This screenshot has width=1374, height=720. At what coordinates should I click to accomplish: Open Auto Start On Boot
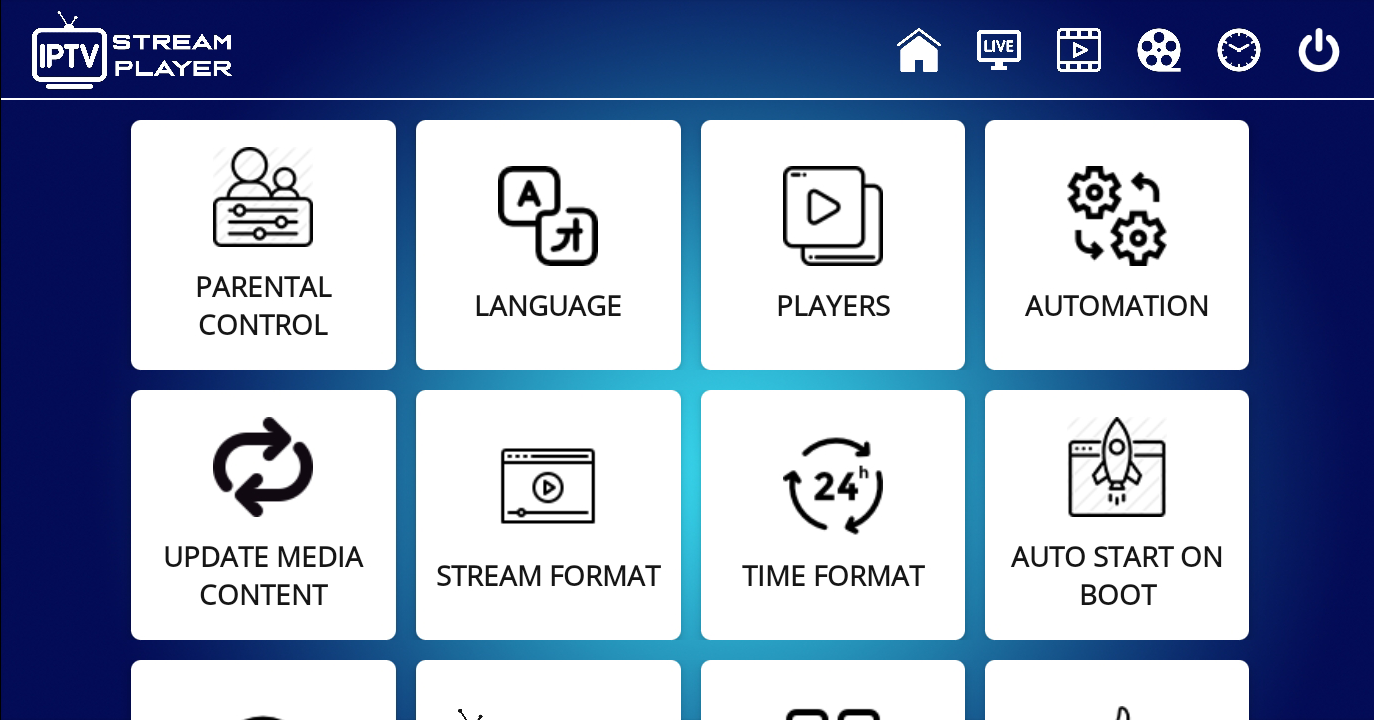[x=1117, y=515]
